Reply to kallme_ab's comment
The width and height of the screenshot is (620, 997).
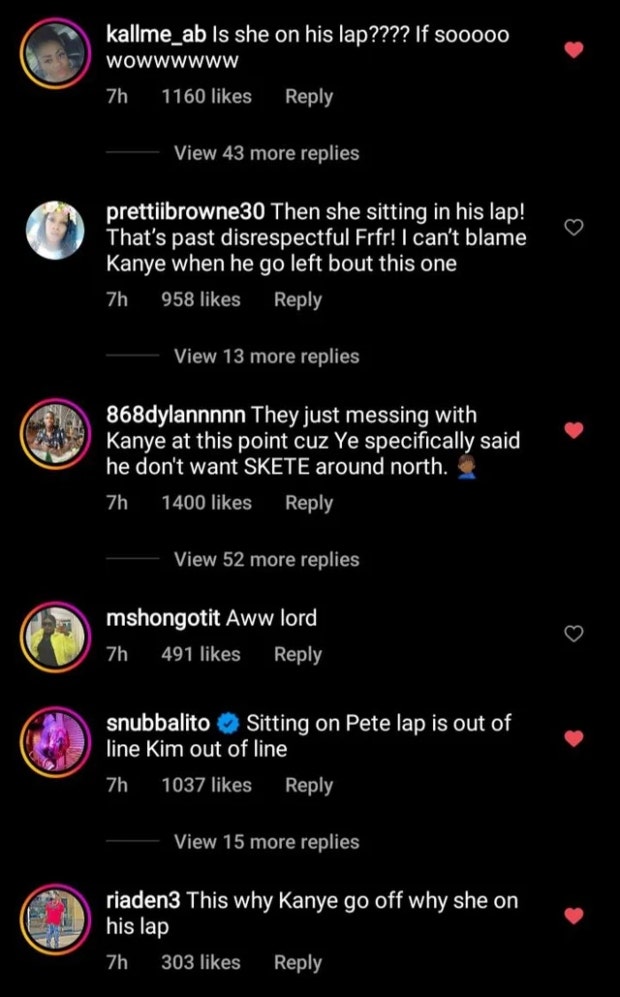[308, 97]
